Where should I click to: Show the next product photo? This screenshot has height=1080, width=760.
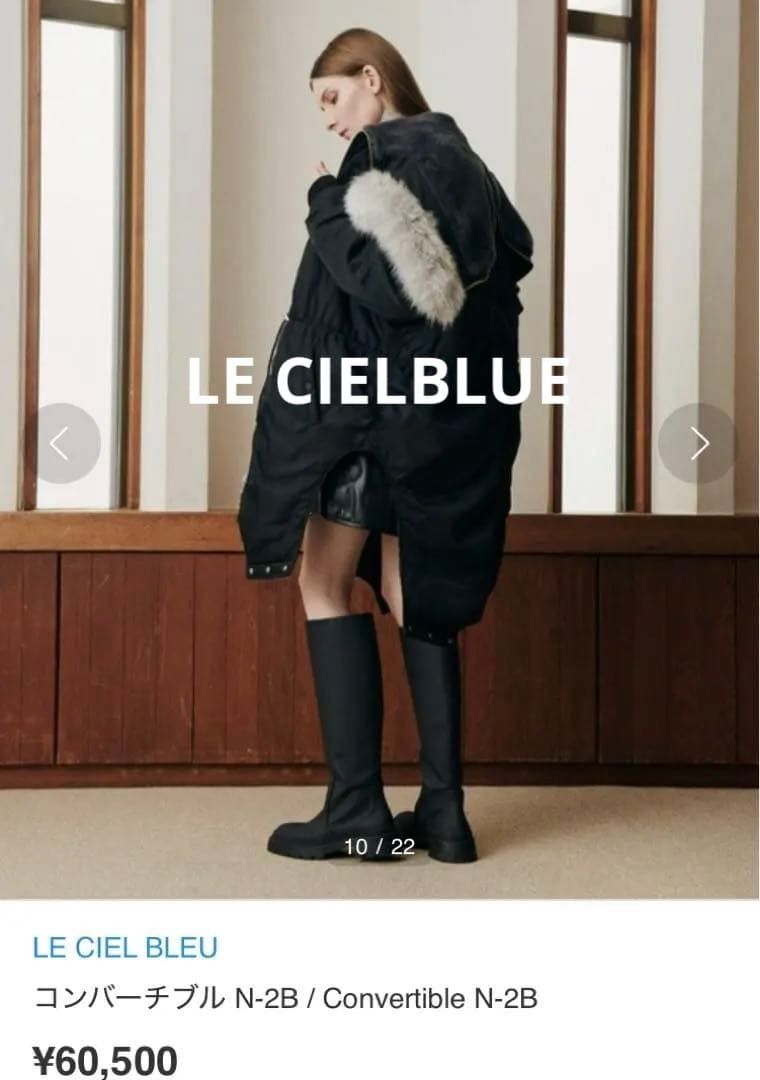click(x=698, y=443)
